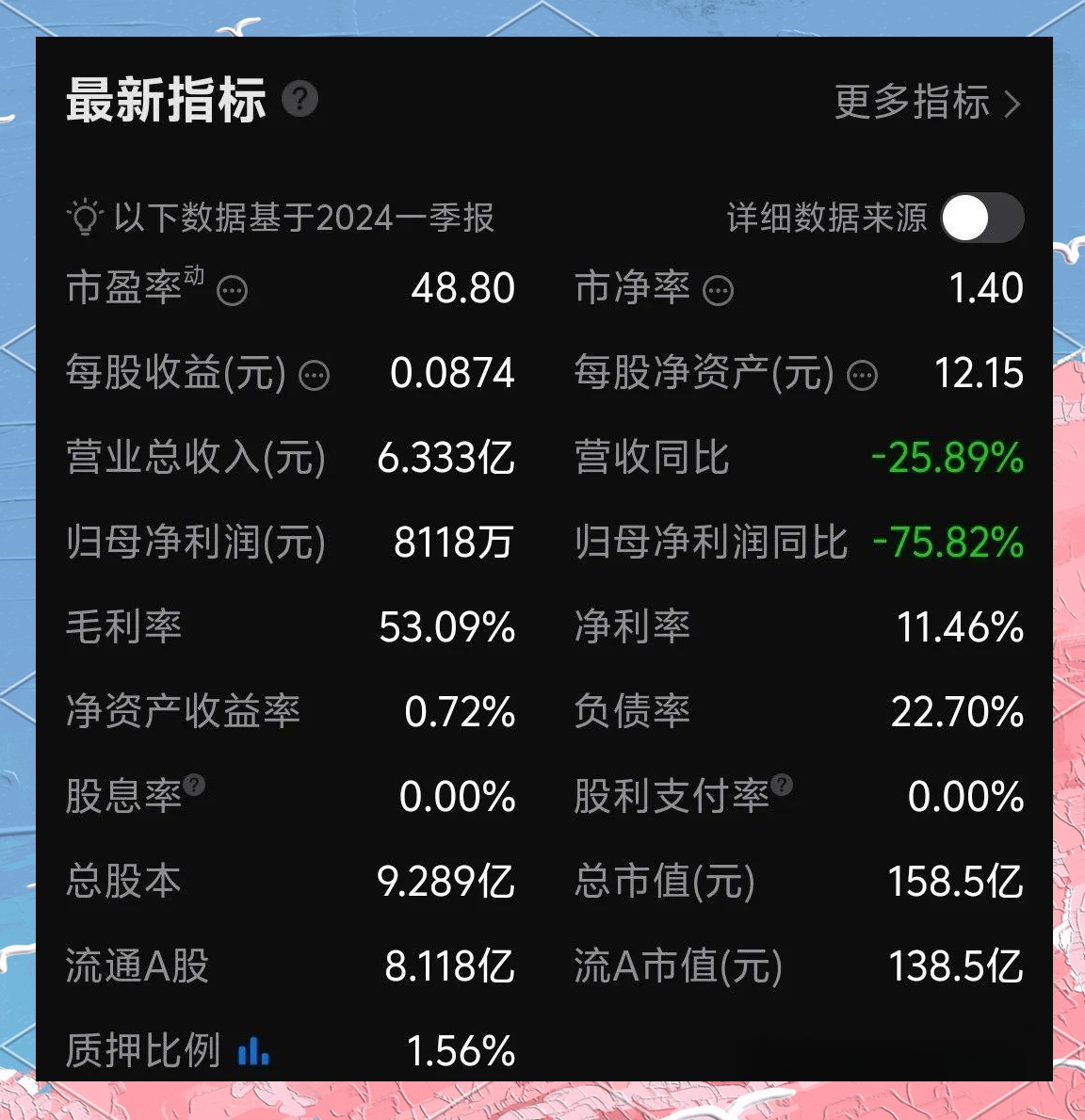Turn on the data source toggle switch
Viewport: 1085px width, 1120px height.
click(980, 218)
